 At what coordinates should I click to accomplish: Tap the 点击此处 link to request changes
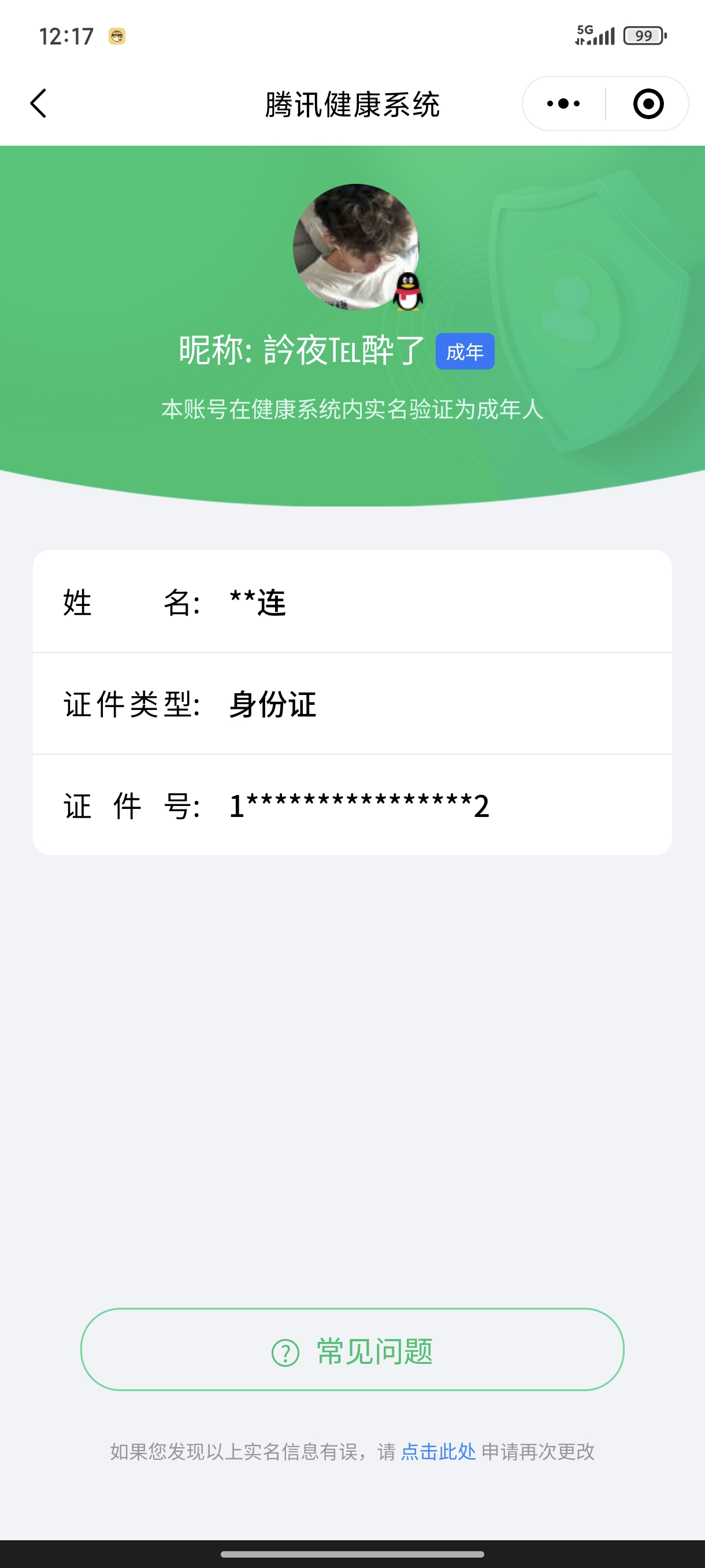coord(438,1452)
